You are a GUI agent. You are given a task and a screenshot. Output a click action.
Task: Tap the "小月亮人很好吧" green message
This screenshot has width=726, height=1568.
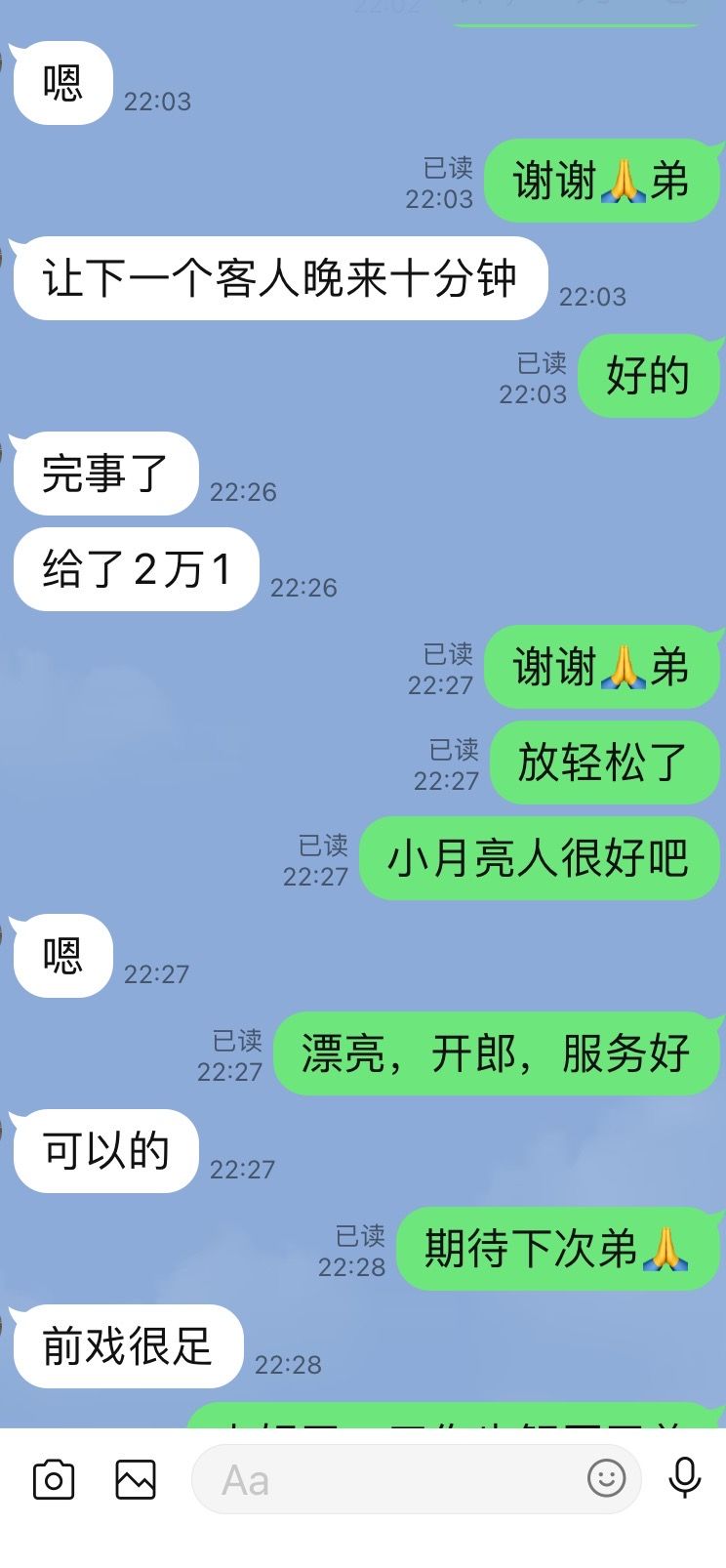539,858
